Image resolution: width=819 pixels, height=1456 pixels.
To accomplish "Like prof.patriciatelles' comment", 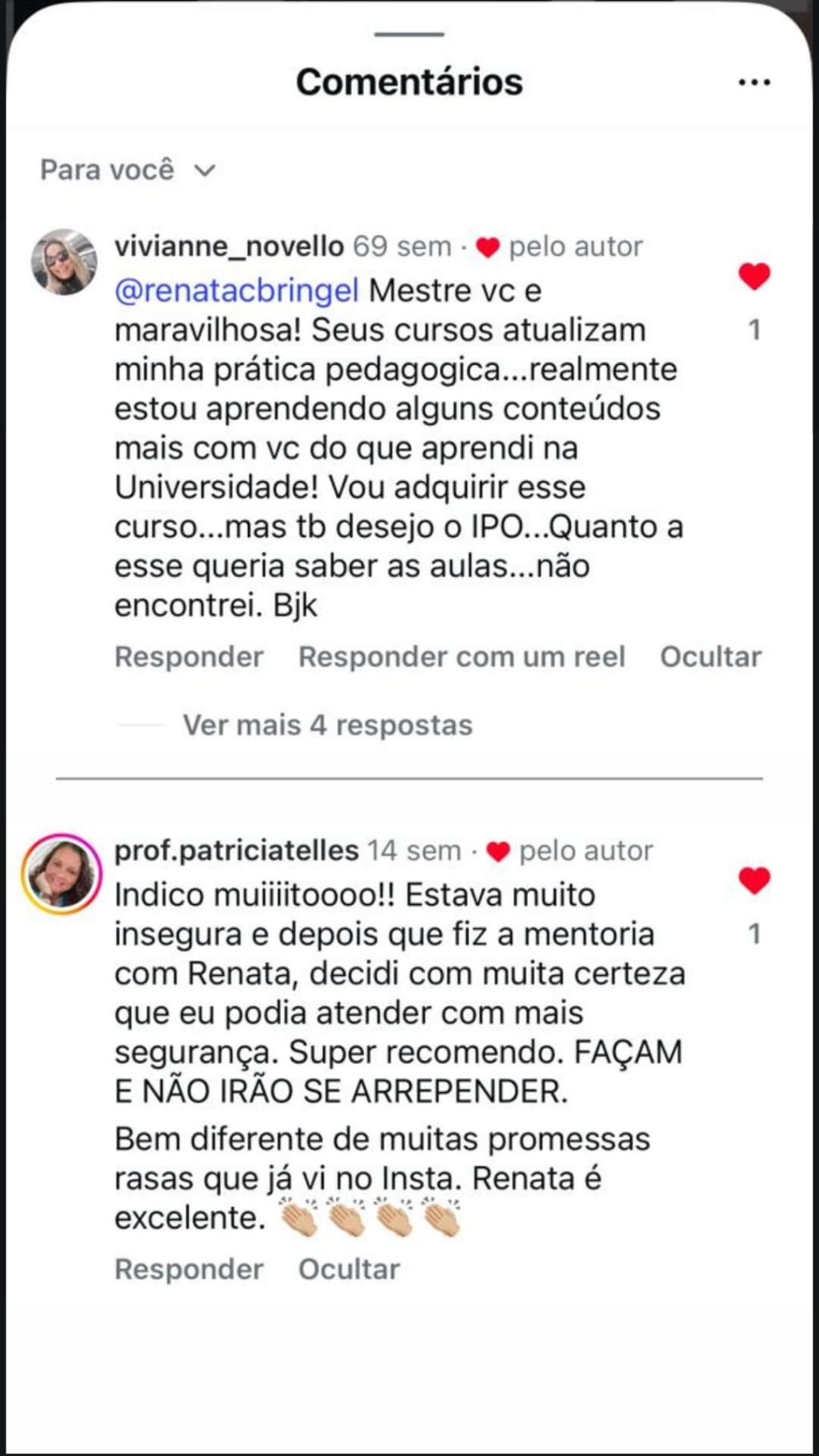I will coord(753,881).
